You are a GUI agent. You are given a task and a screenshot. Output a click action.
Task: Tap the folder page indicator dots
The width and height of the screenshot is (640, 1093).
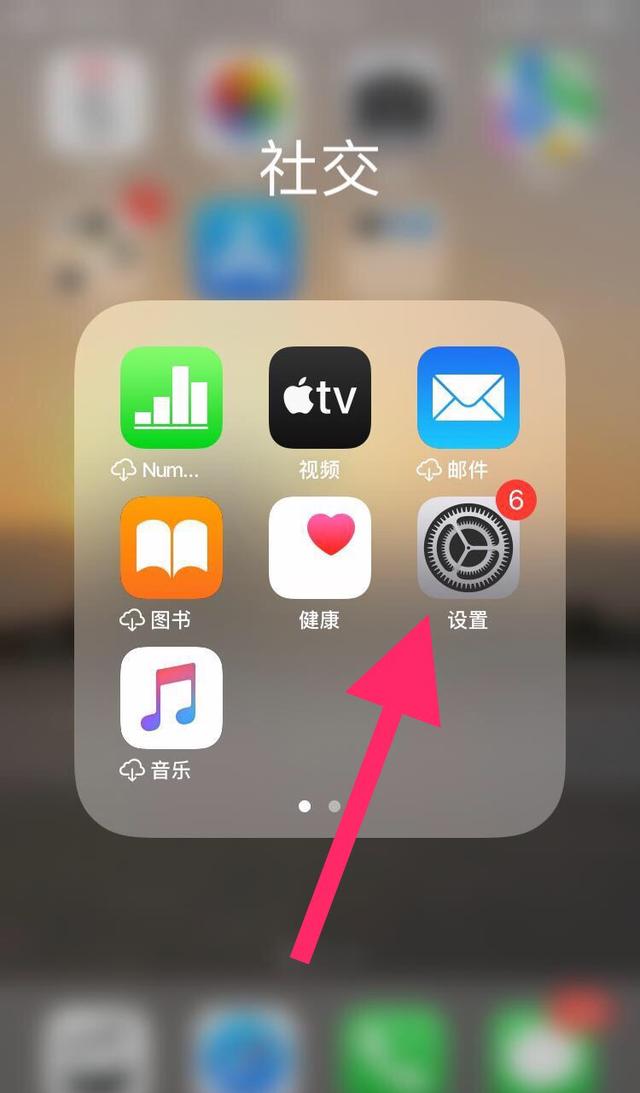[x=319, y=805]
